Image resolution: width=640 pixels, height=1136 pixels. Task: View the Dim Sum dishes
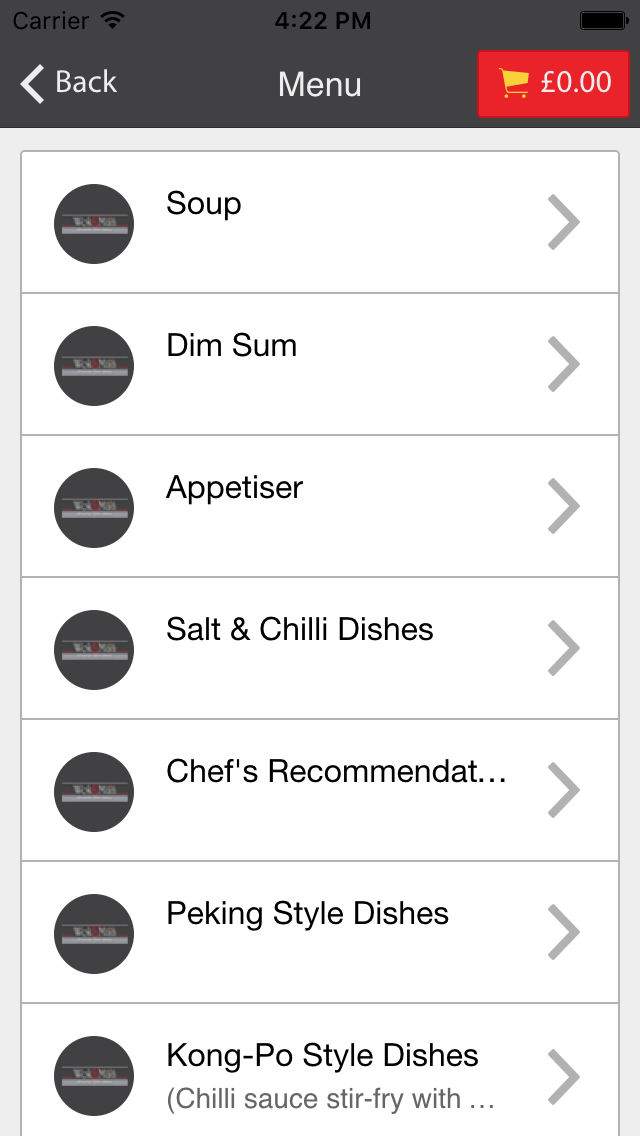(320, 364)
